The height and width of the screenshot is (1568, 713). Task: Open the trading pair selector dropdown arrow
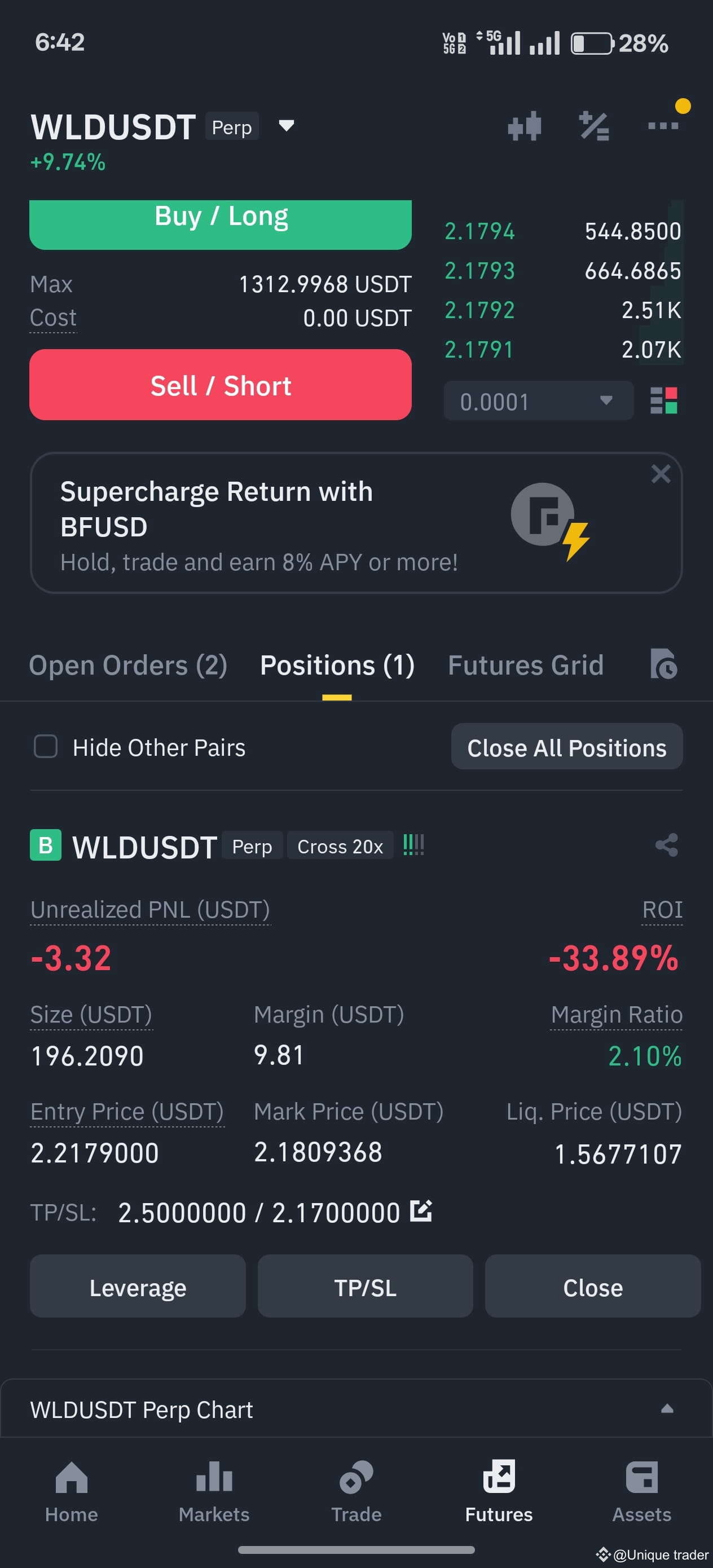pos(286,126)
